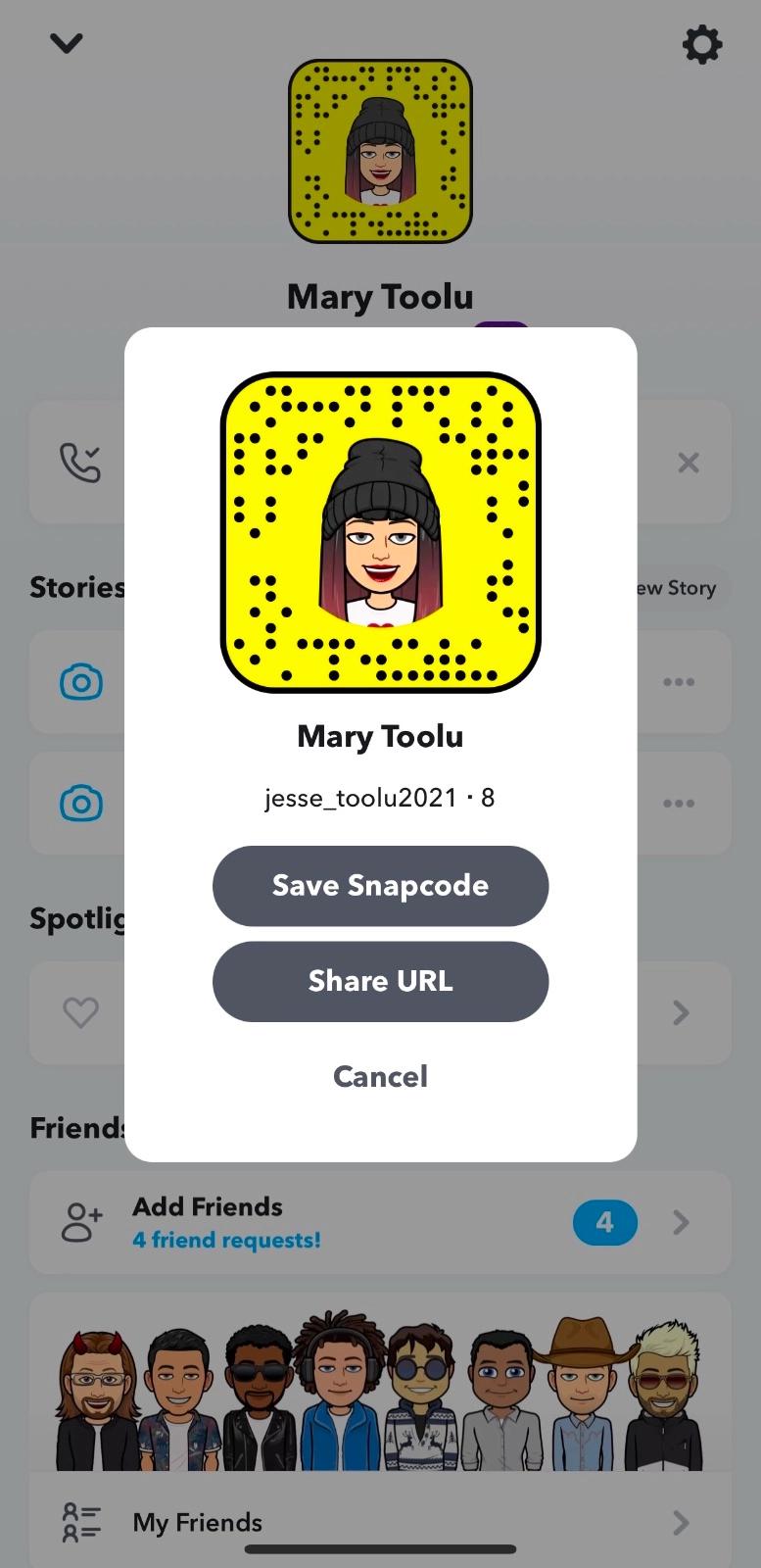Screen dimensions: 761x1568
Task: Save the Snapcode to device
Action: click(380, 886)
